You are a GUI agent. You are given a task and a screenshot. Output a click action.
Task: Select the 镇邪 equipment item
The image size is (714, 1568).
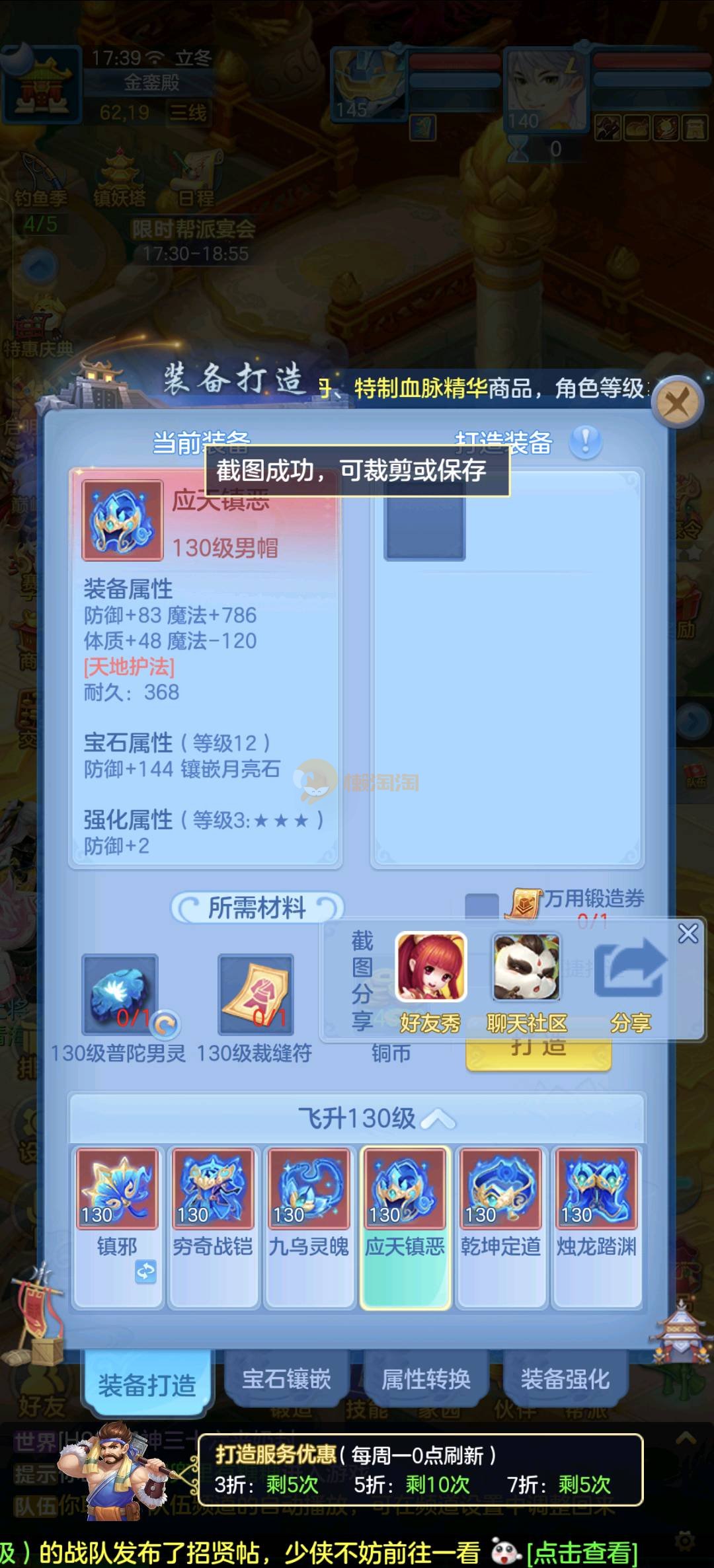(117, 1189)
